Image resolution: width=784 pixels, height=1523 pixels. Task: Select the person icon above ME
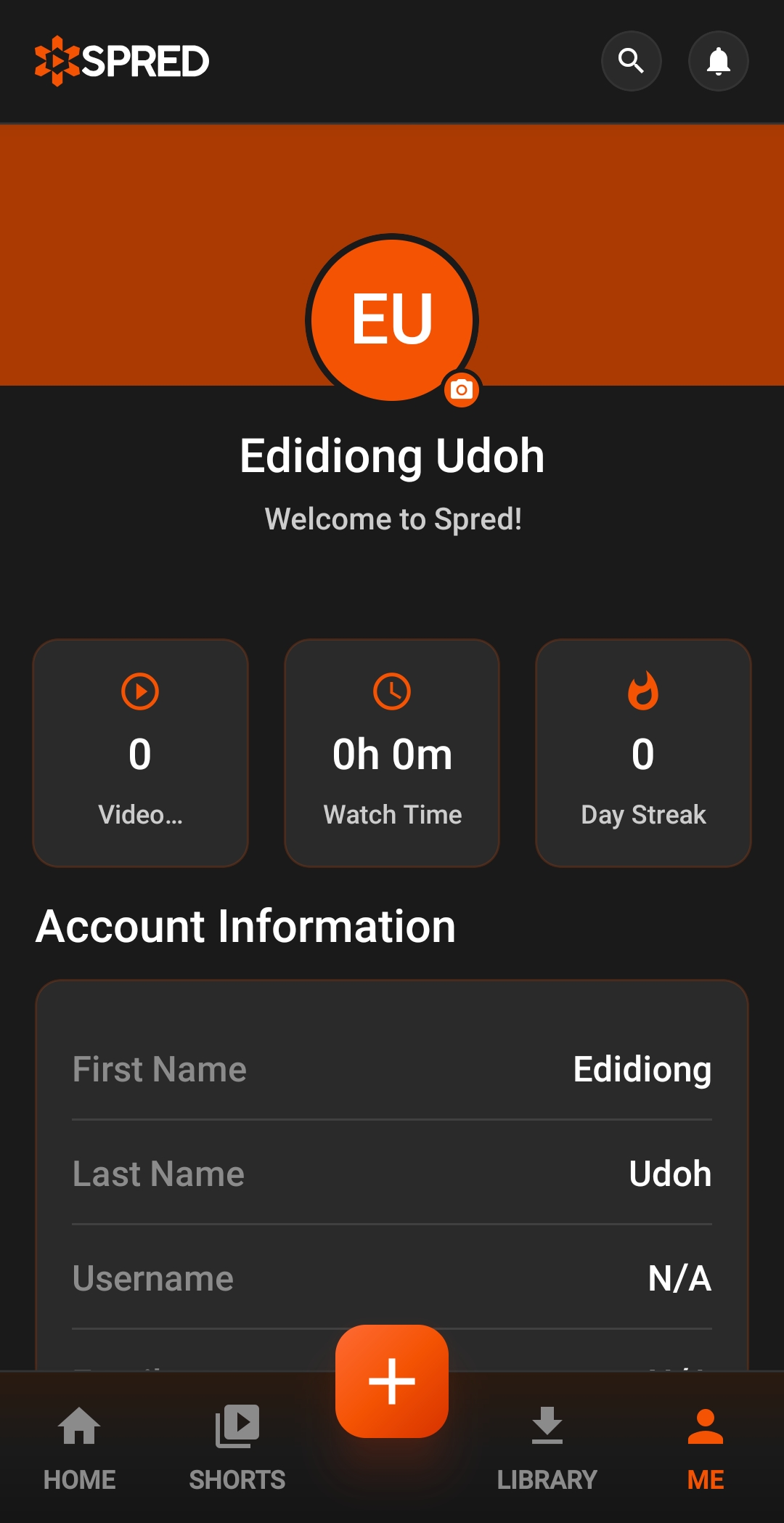coord(703,1426)
